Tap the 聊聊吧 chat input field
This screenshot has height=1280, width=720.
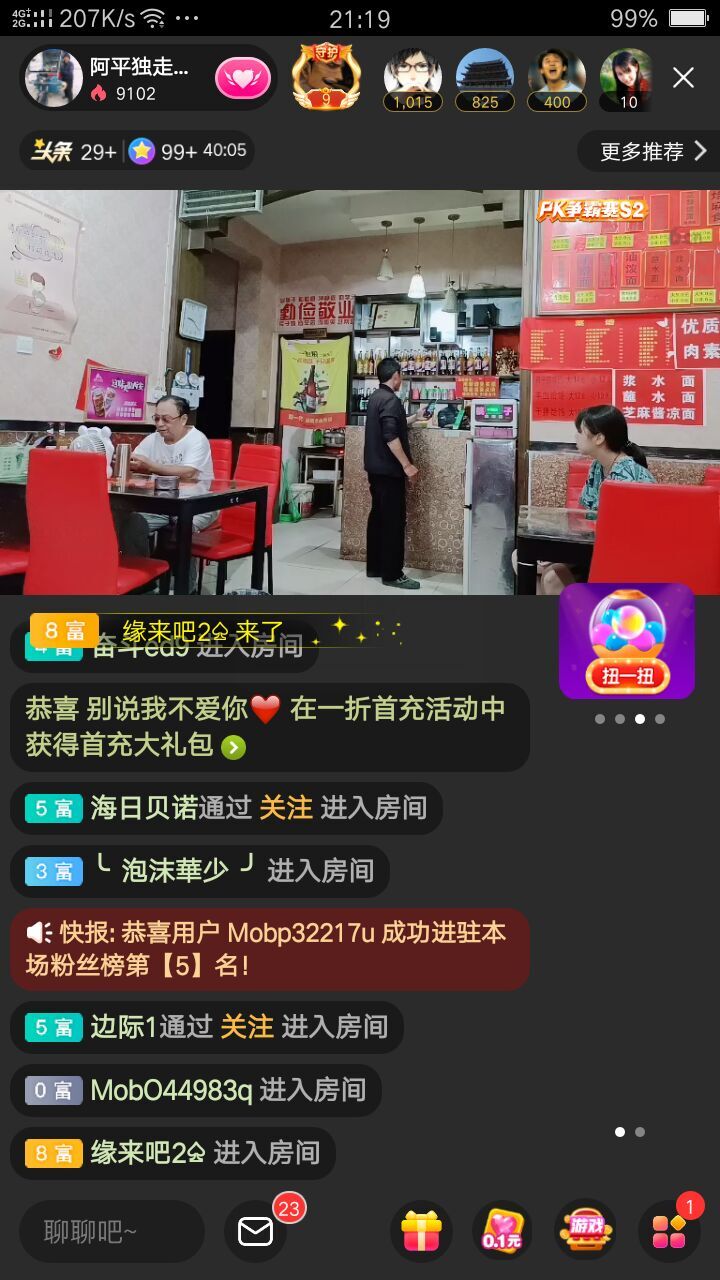[111, 1232]
